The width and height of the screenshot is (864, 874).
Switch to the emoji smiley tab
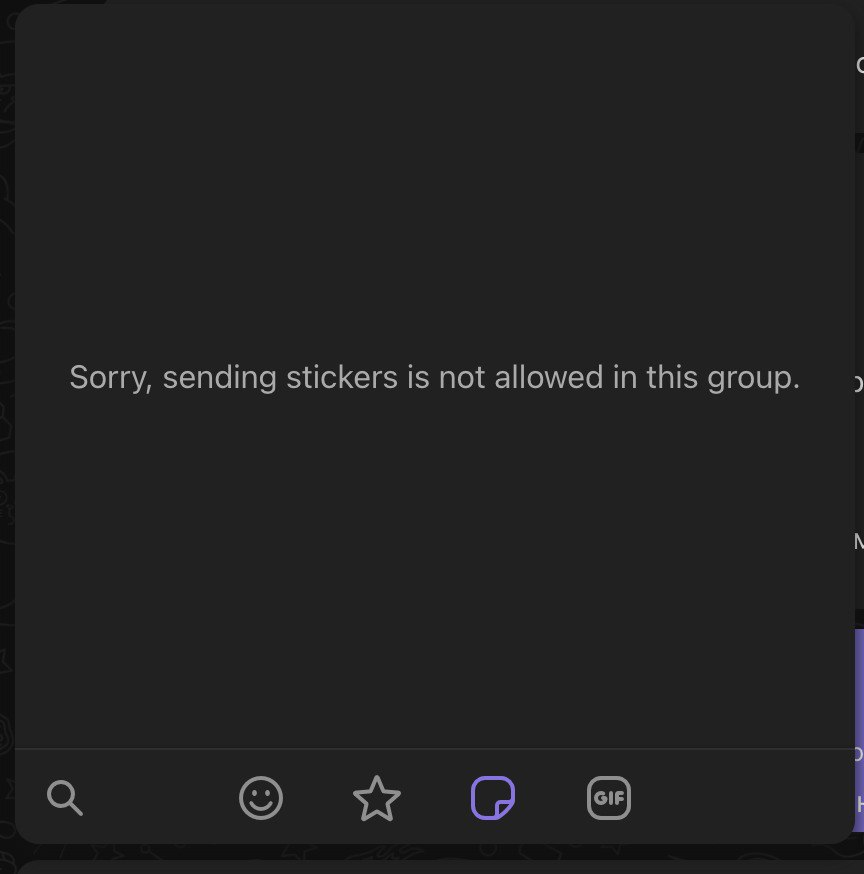click(x=261, y=798)
